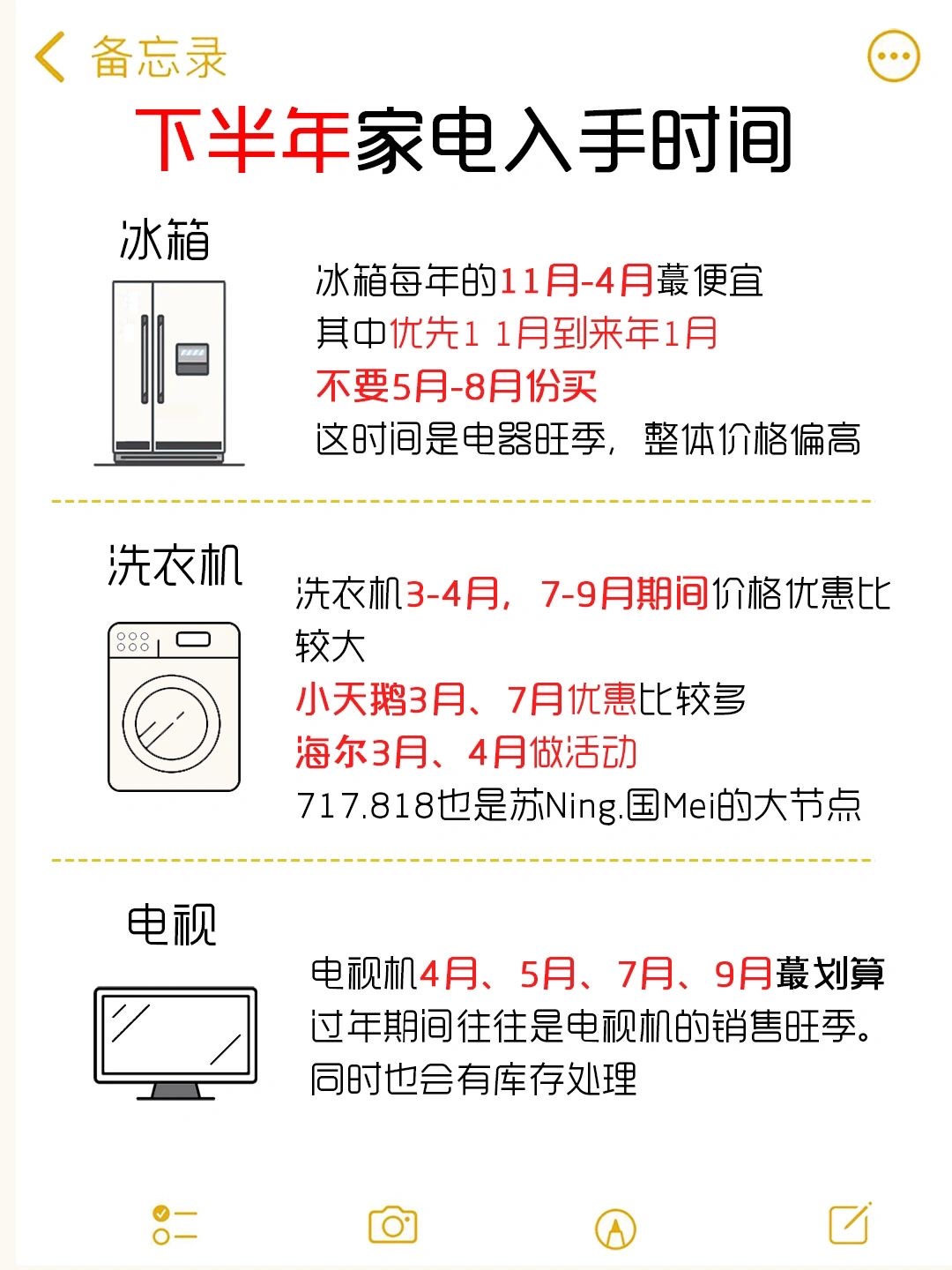Tap the camera icon to insert a photo

click(x=391, y=1225)
